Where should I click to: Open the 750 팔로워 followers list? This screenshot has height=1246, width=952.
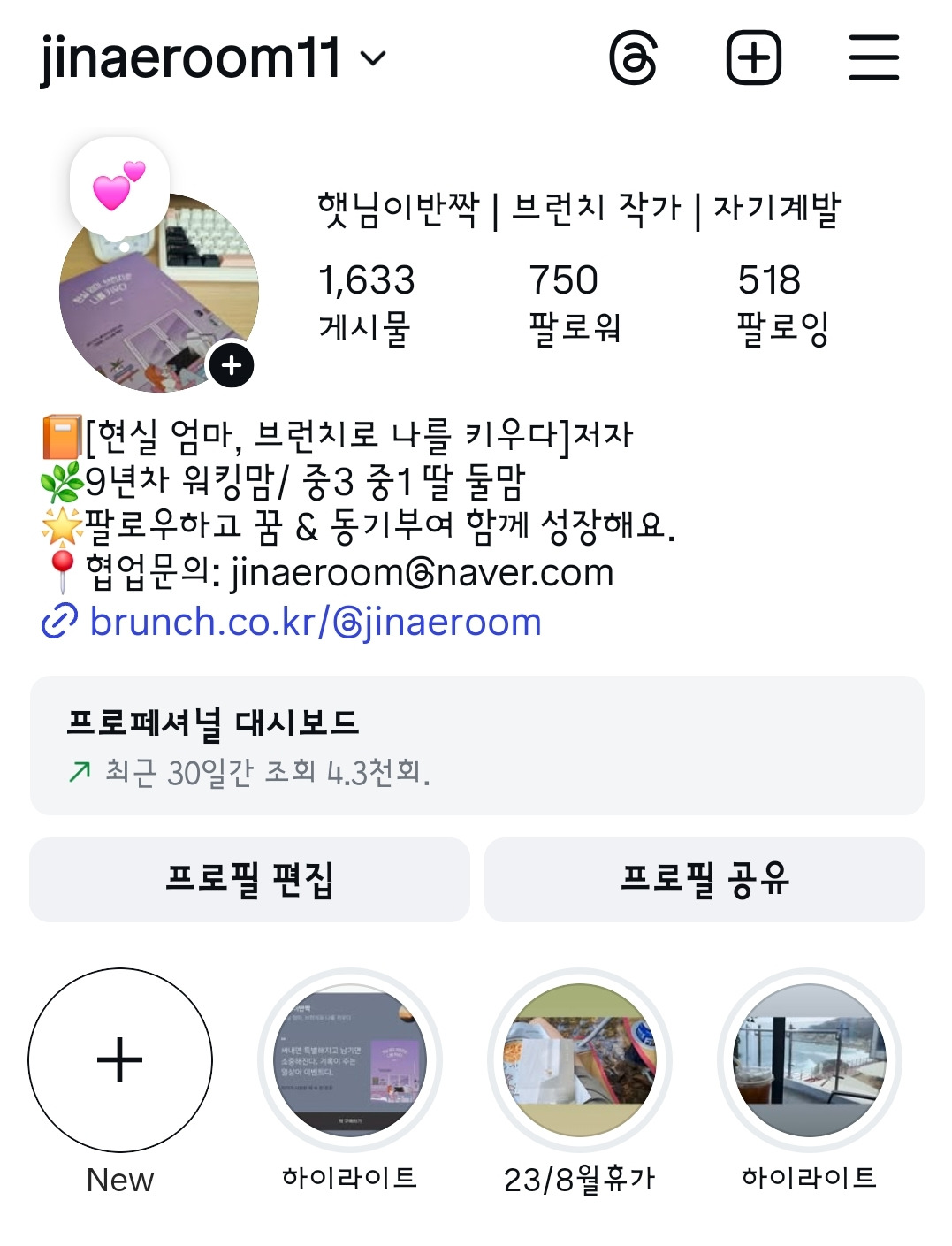[575, 303]
